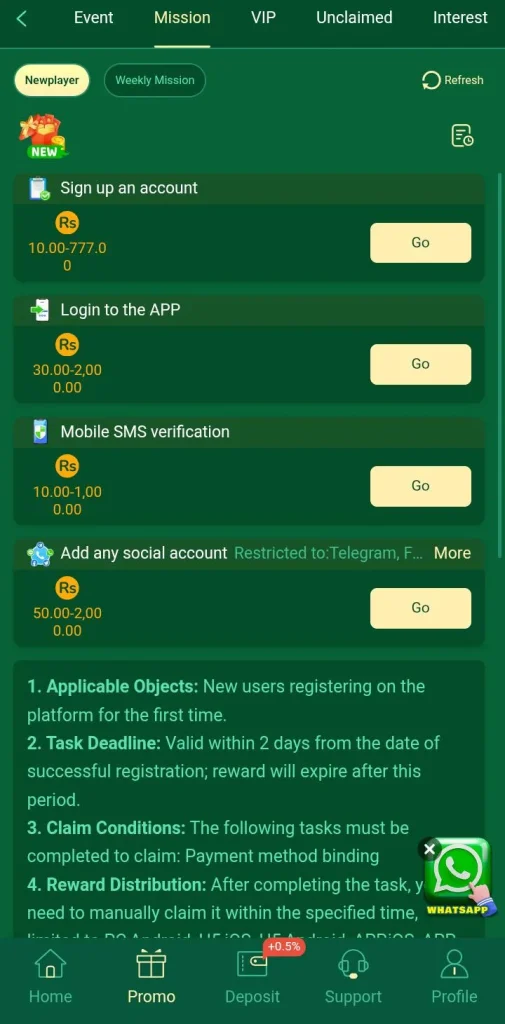Tap Go for Sign up an account

coord(420,242)
